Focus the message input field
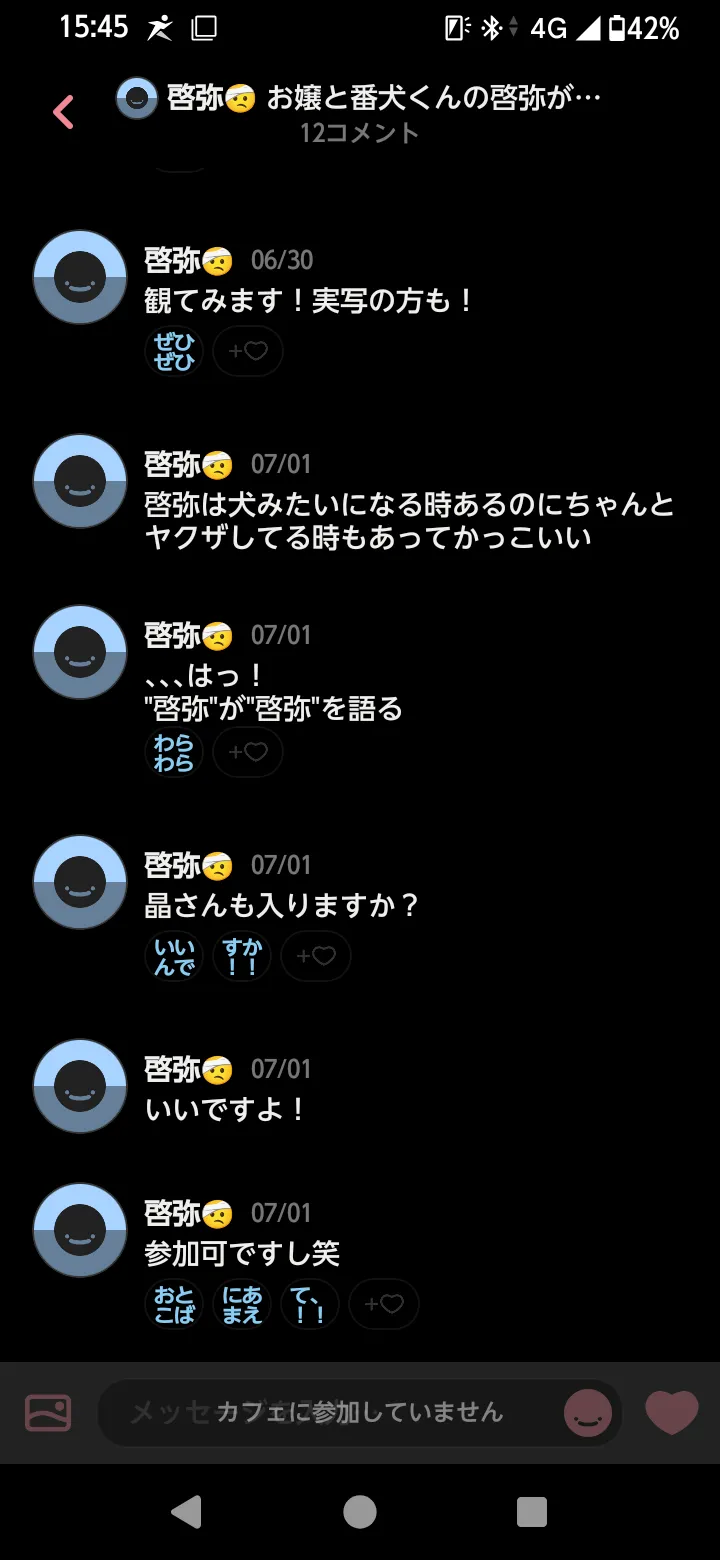 tap(330, 1412)
